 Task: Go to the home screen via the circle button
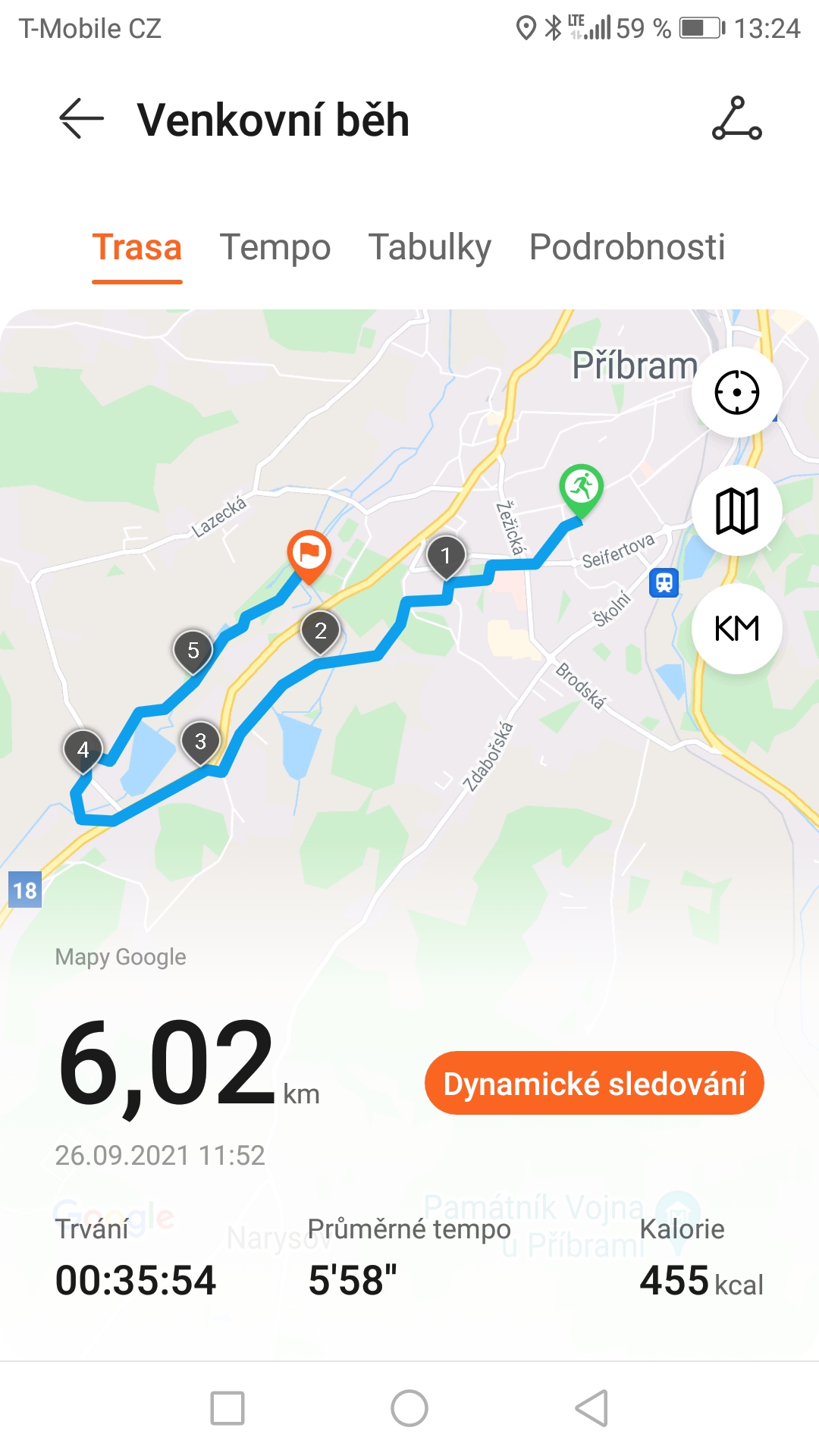tap(409, 1408)
